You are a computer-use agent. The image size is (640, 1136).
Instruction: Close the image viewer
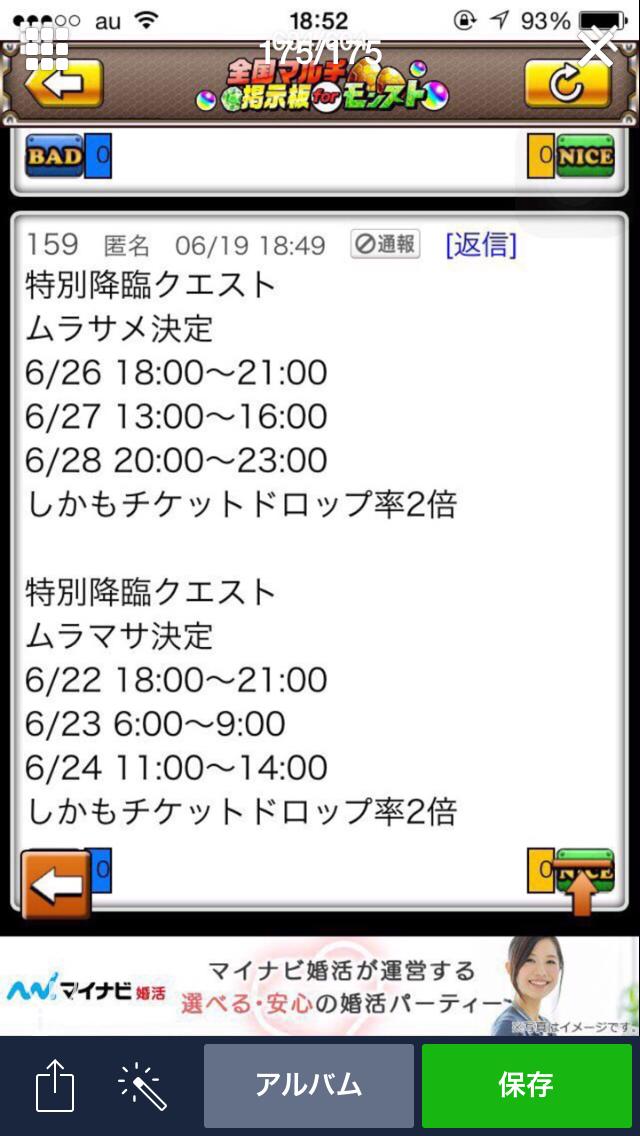(597, 46)
